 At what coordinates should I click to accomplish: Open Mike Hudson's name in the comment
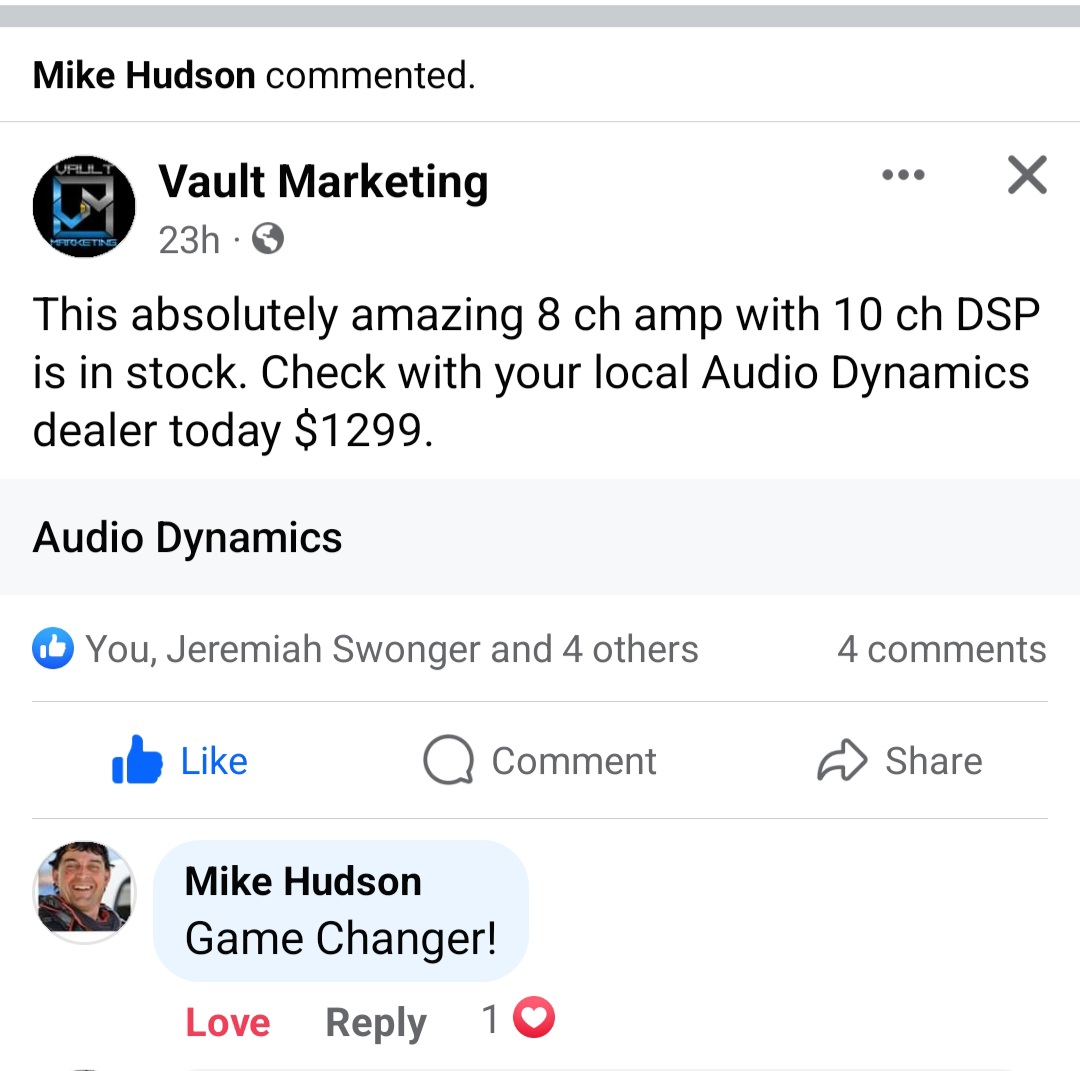coord(303,881)
